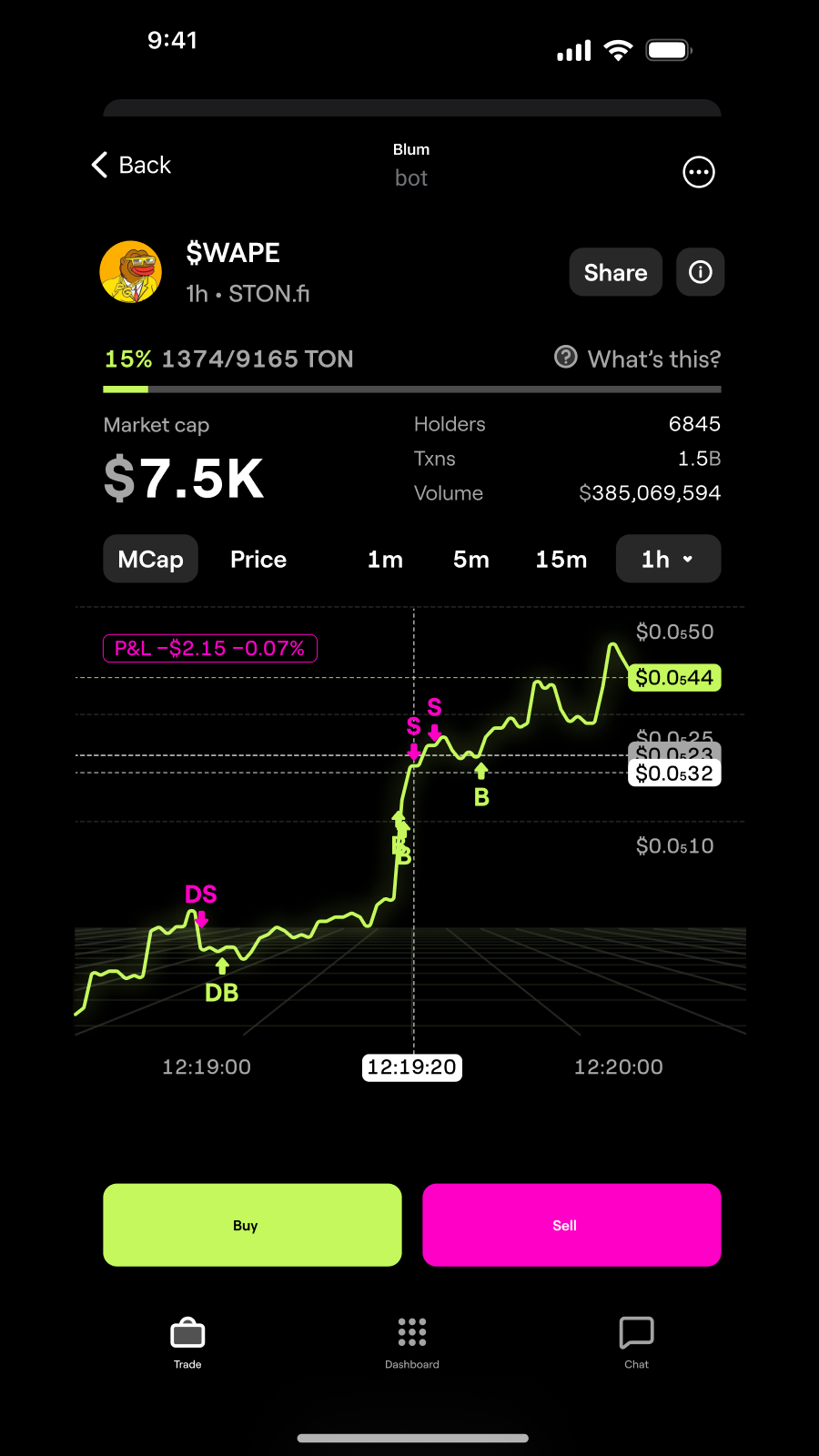Tap the P&L badge on the chart
Screen dimensions: 819x1456
(209, 647)
